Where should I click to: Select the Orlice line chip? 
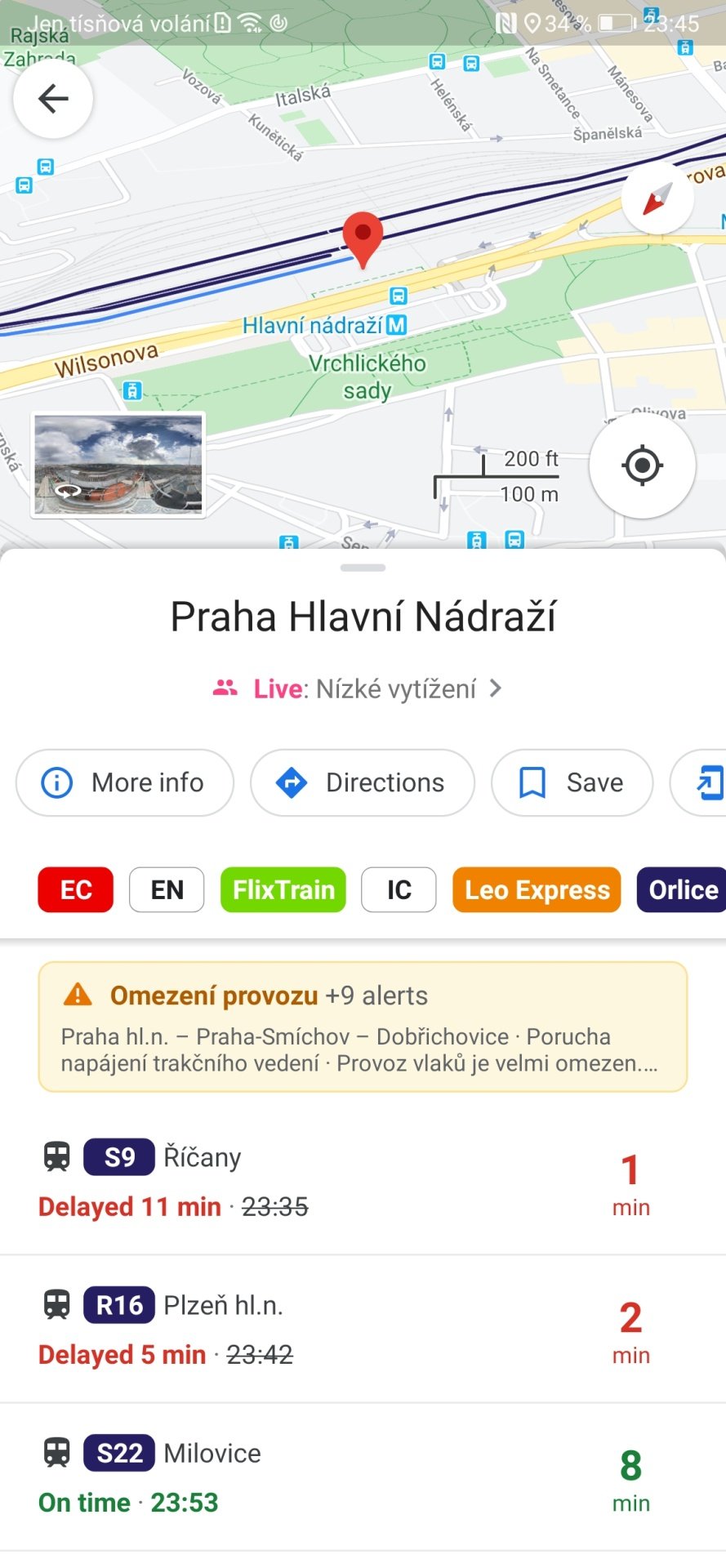pyautogui.click(x=682, y=889)
